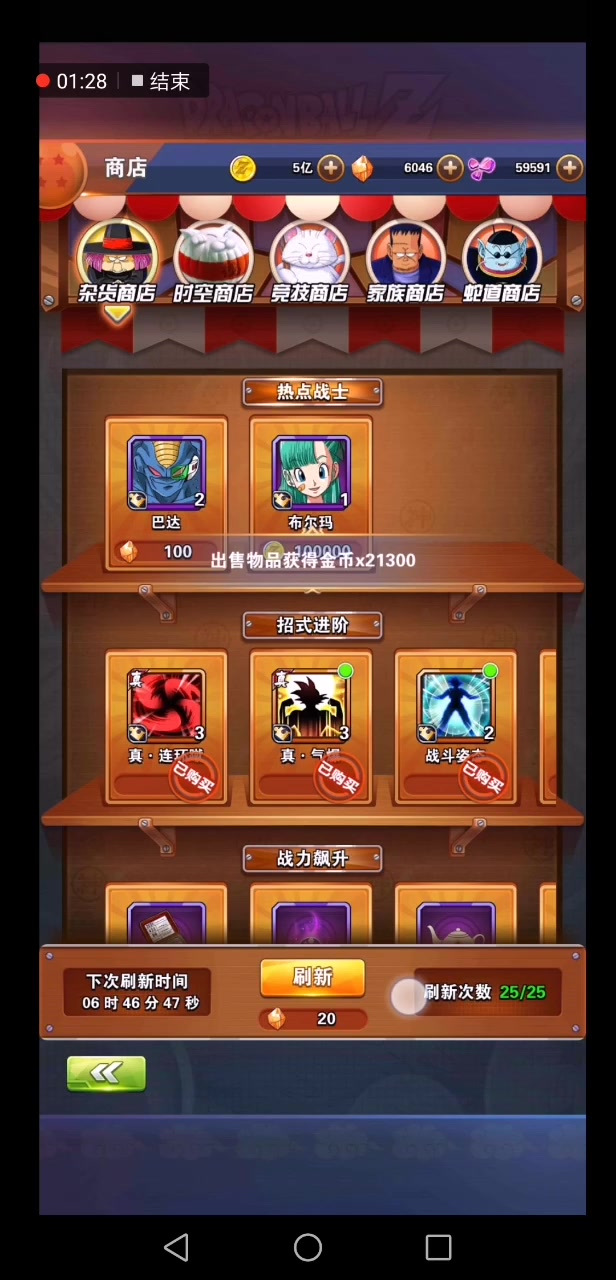616x1280 pixels.
Task: Open recent apps from navigation bar
Action: 438,1246
